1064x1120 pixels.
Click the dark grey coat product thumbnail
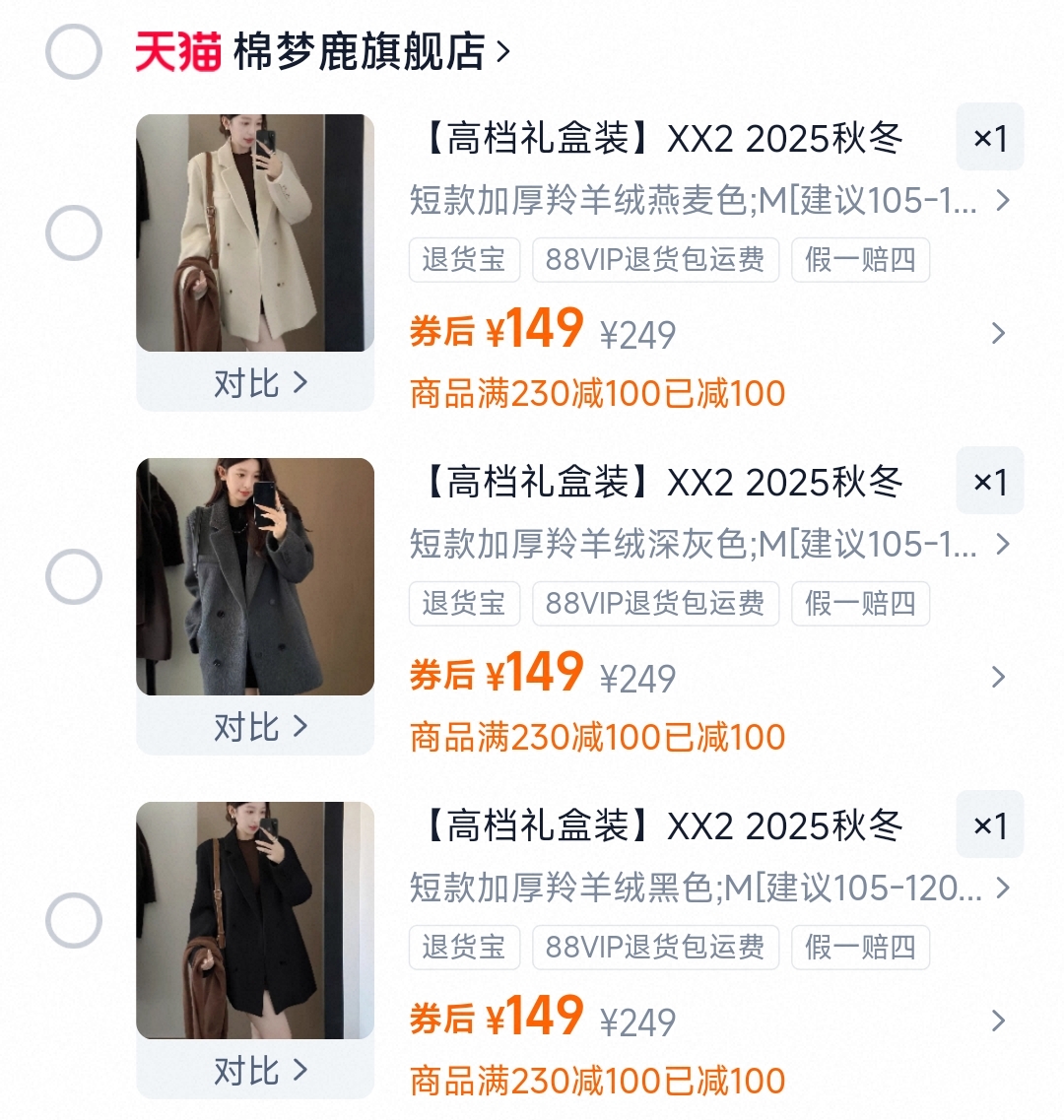click(254, 576)
